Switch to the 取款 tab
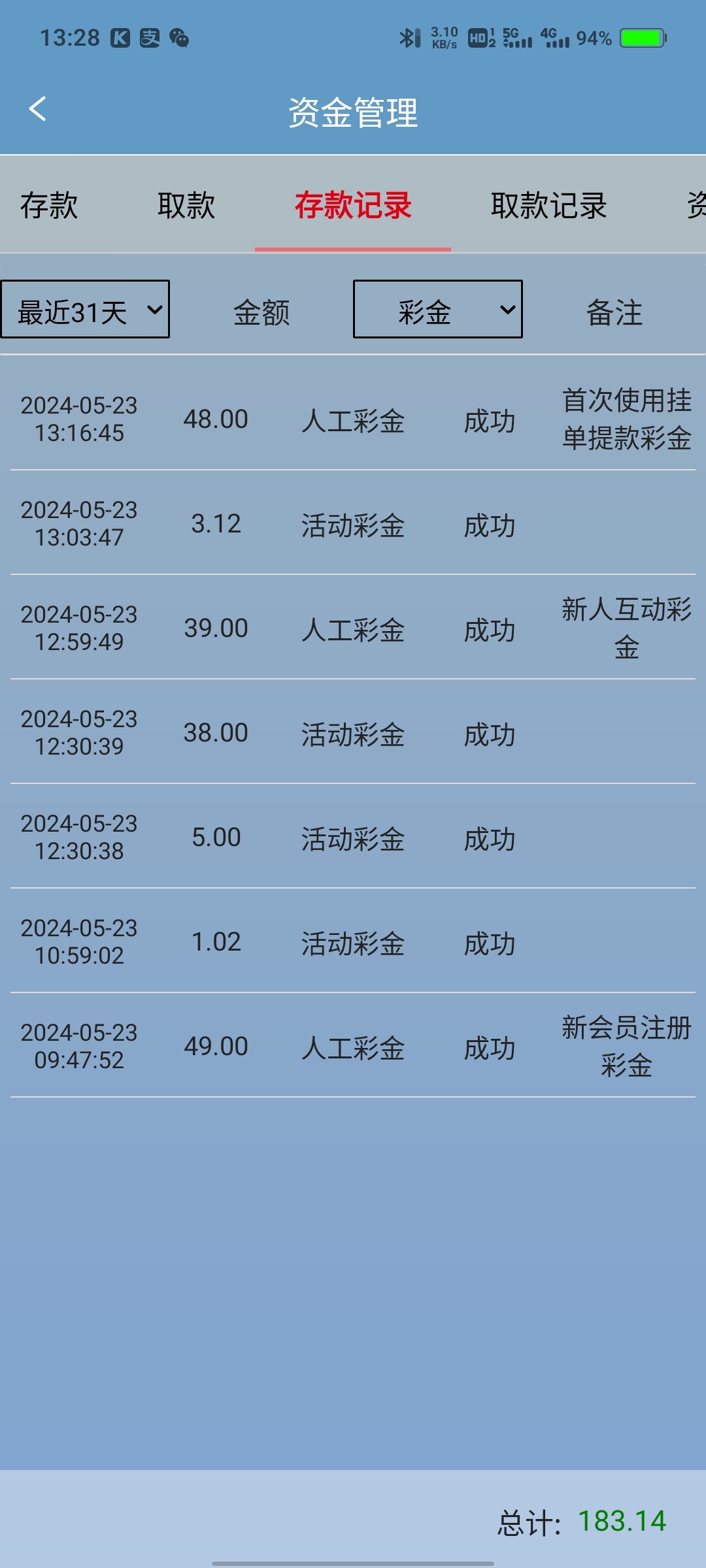 [186, 206]
